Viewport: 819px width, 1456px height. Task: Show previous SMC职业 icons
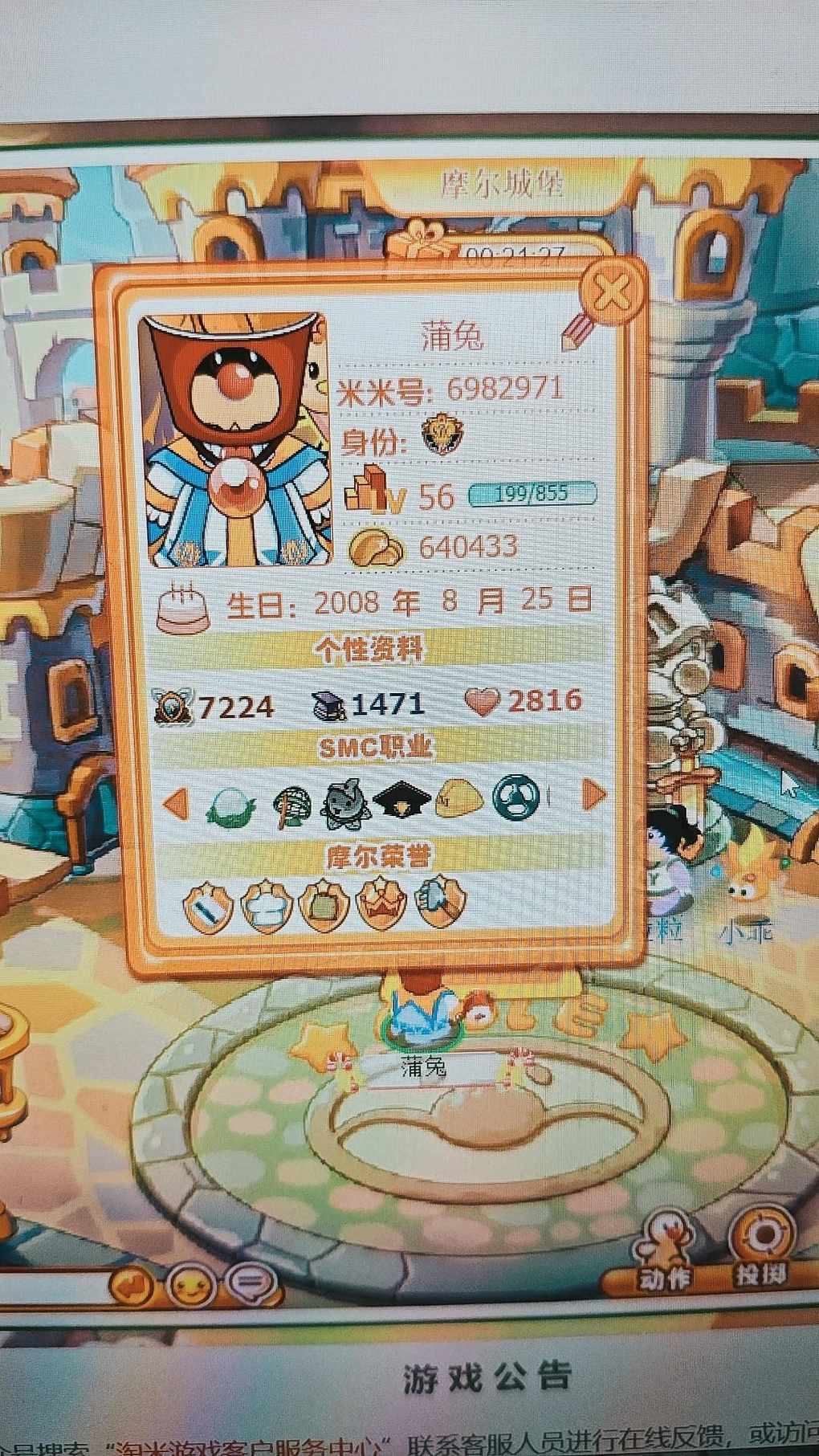[175, 800]
